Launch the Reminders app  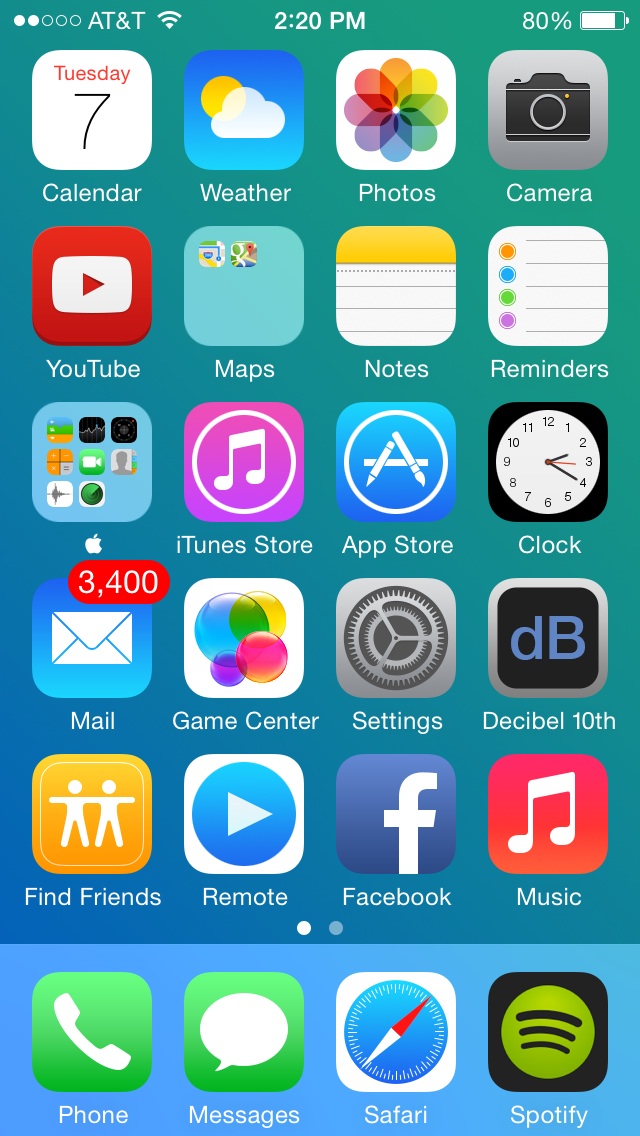548,286
